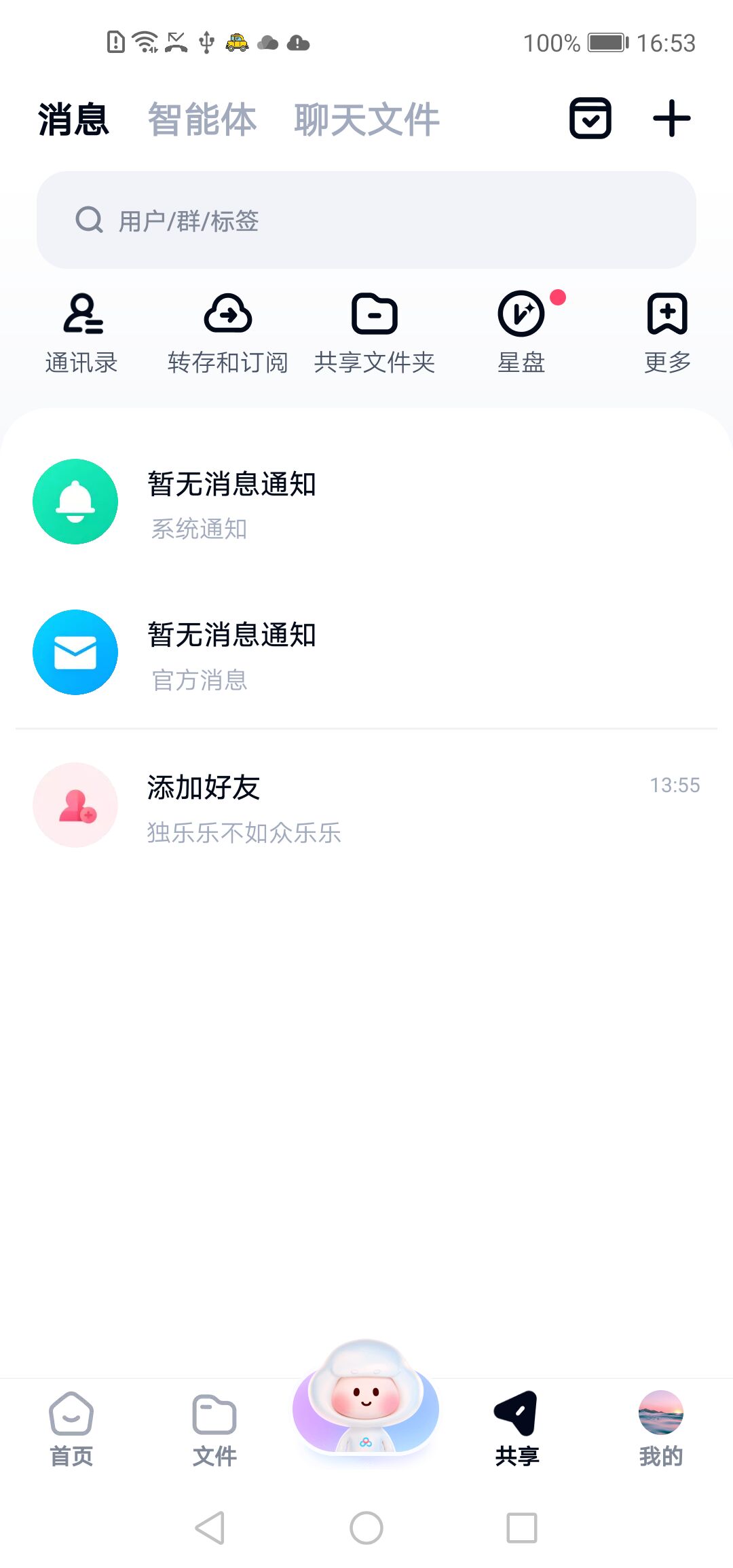Switch to the 消息 tab
733x1568 pixels.
73,120
